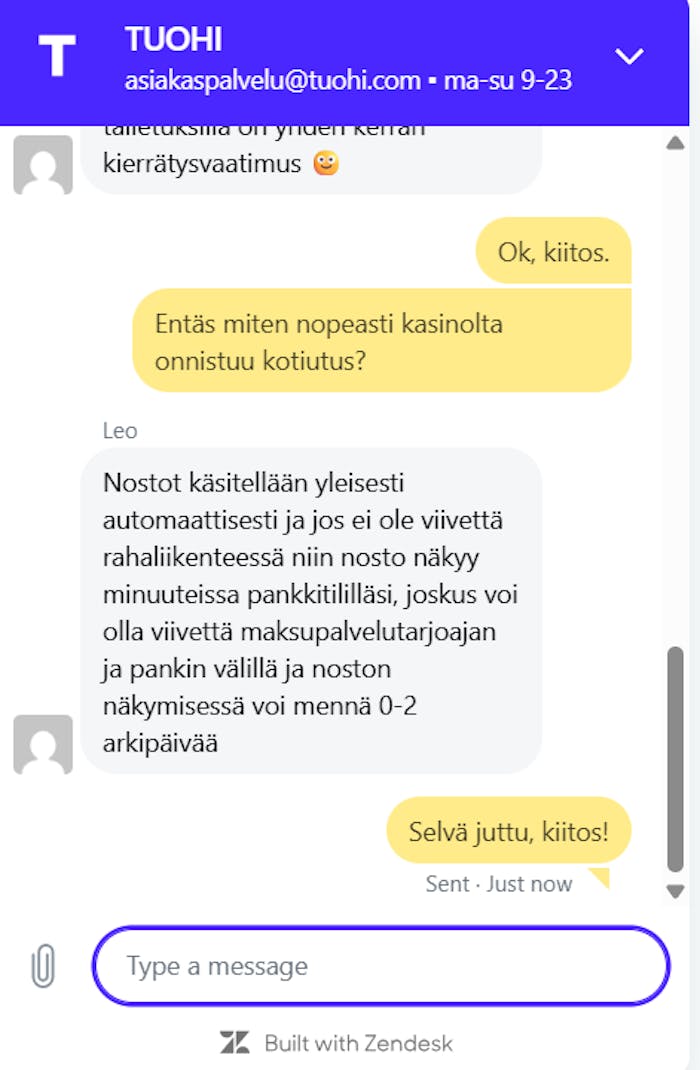Tap the scrollbar up arrow
The width and height of the screenshot is (700, 1070).
coord(676,143)
